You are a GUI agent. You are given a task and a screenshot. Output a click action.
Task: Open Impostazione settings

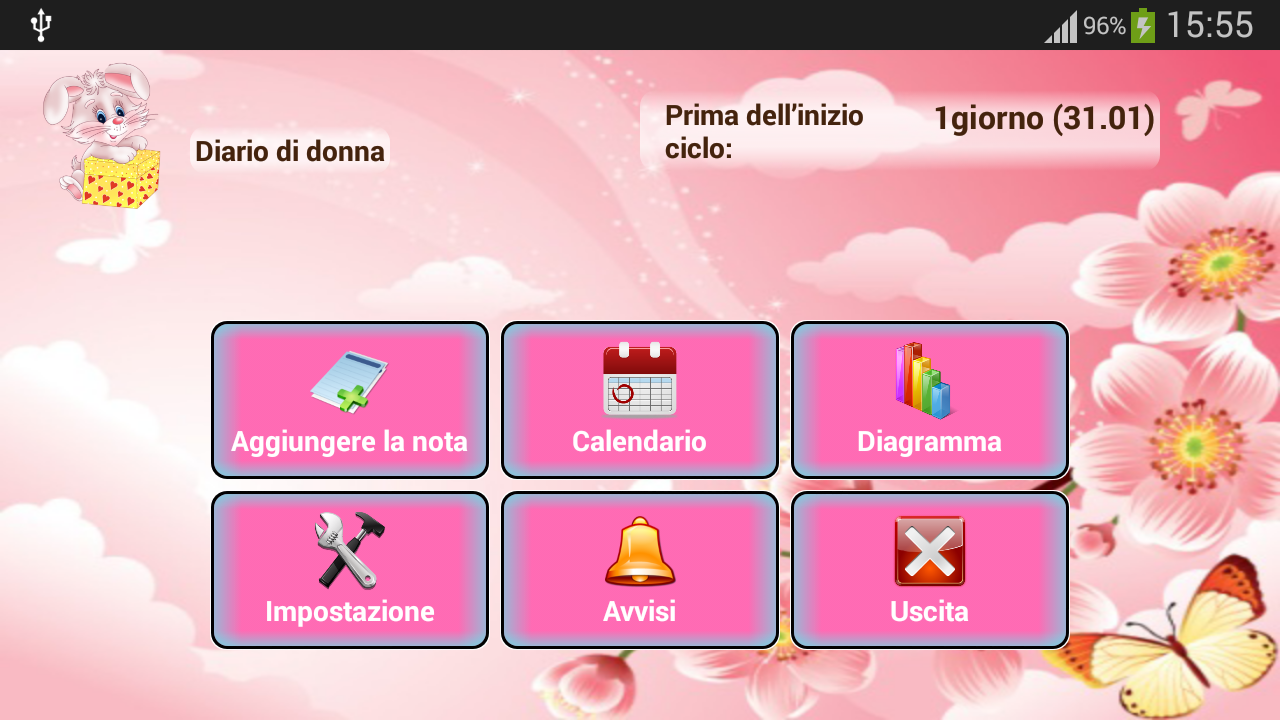click(350, 570)
